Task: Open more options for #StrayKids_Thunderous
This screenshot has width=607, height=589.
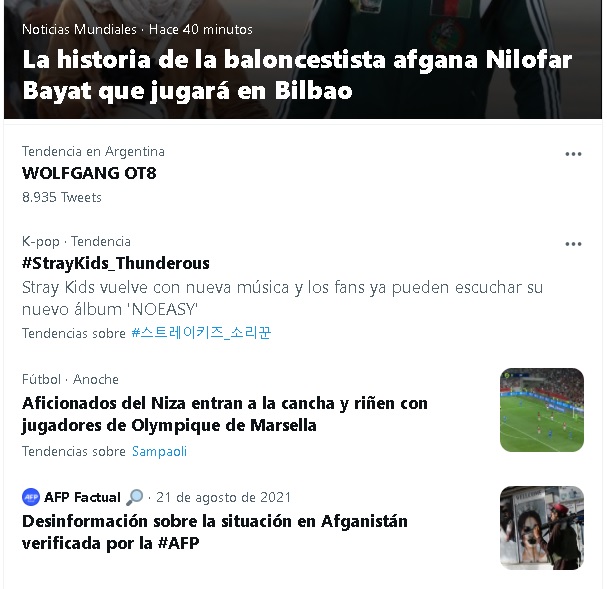Action: pos(573,244)
